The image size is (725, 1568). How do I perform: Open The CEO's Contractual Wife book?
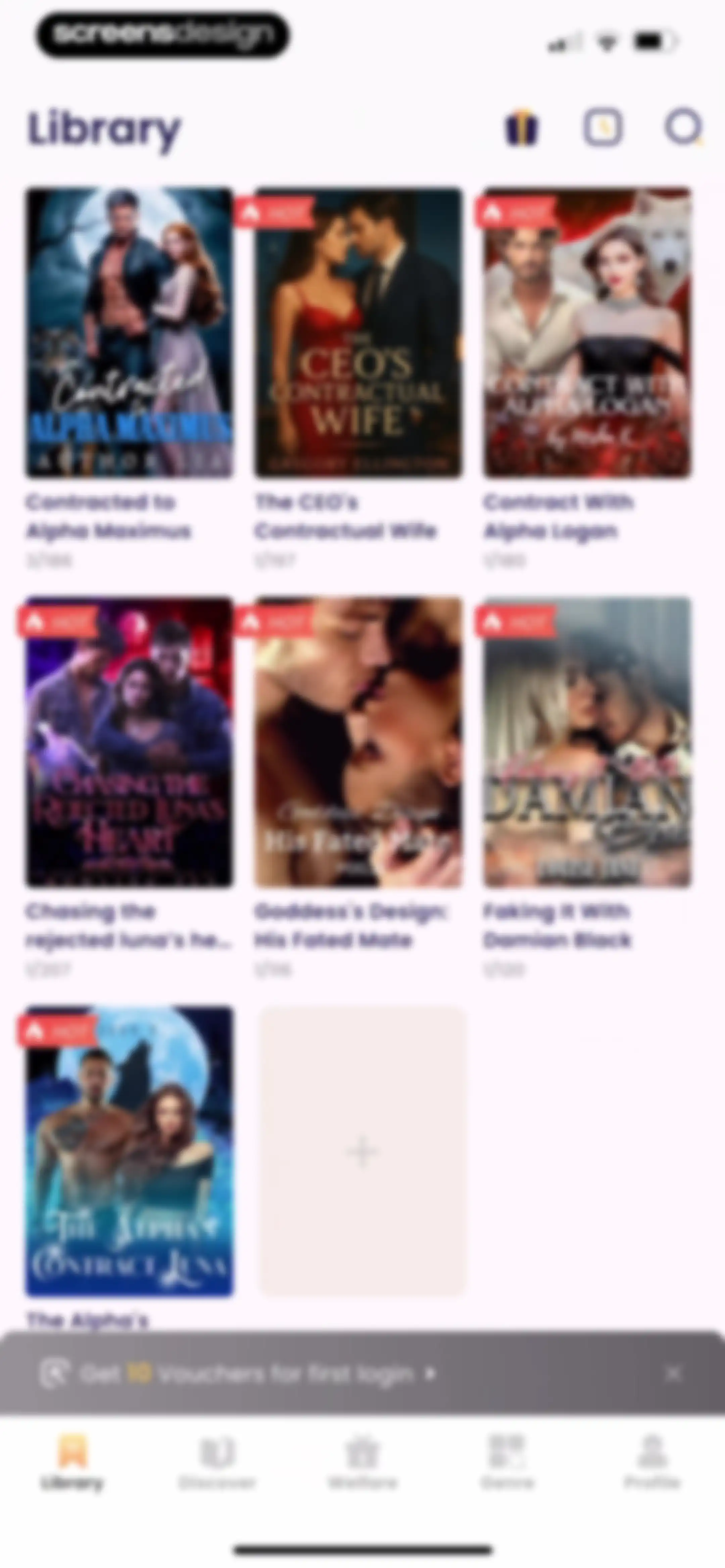click(358, 332)
